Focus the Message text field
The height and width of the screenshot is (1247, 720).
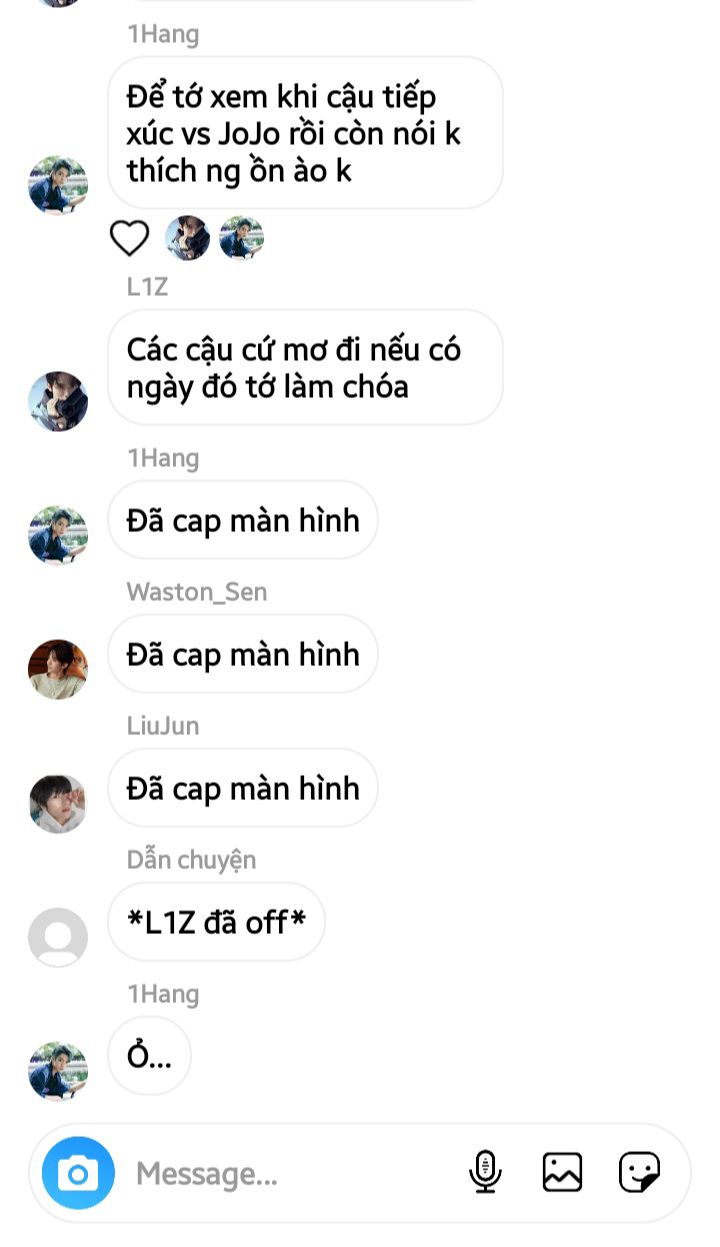pos(290,1173)
